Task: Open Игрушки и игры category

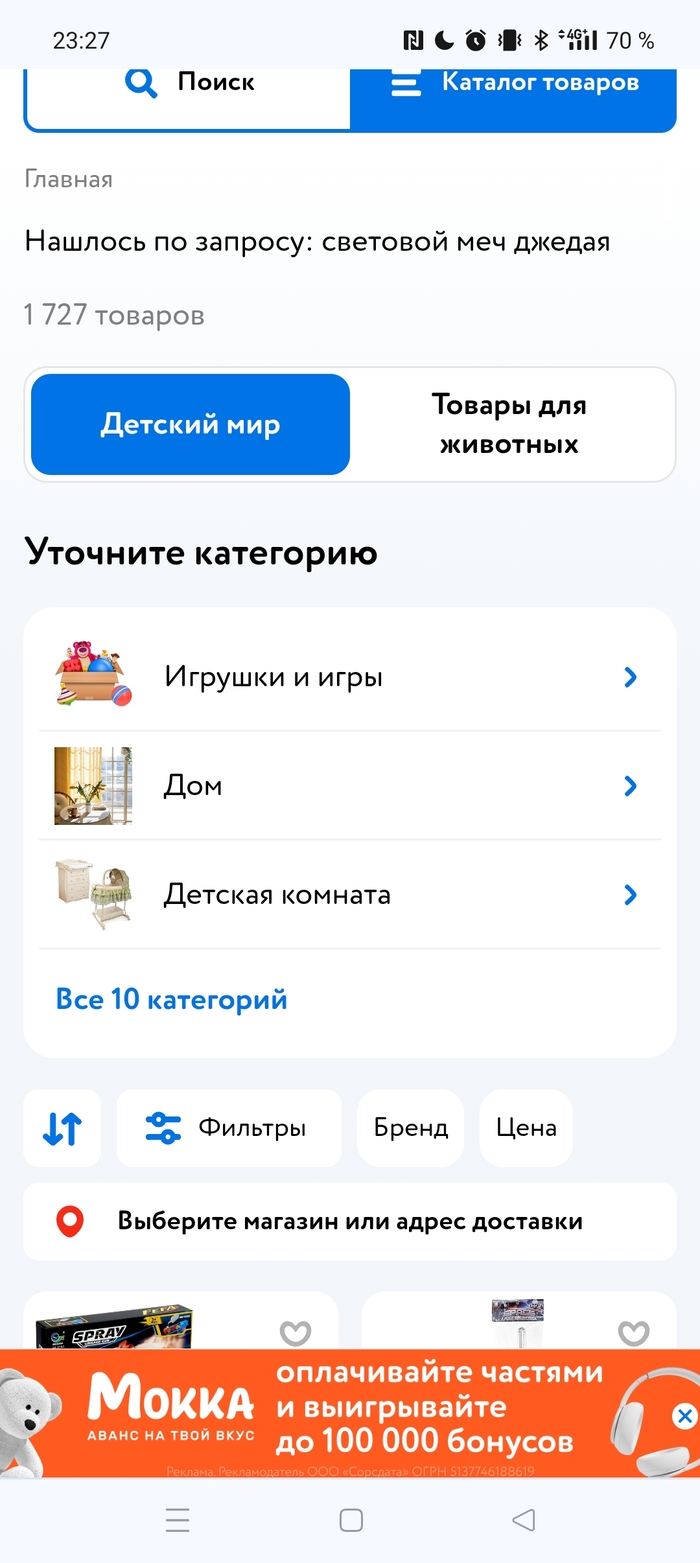Action: pyautogui.click(x=350, y=678)
